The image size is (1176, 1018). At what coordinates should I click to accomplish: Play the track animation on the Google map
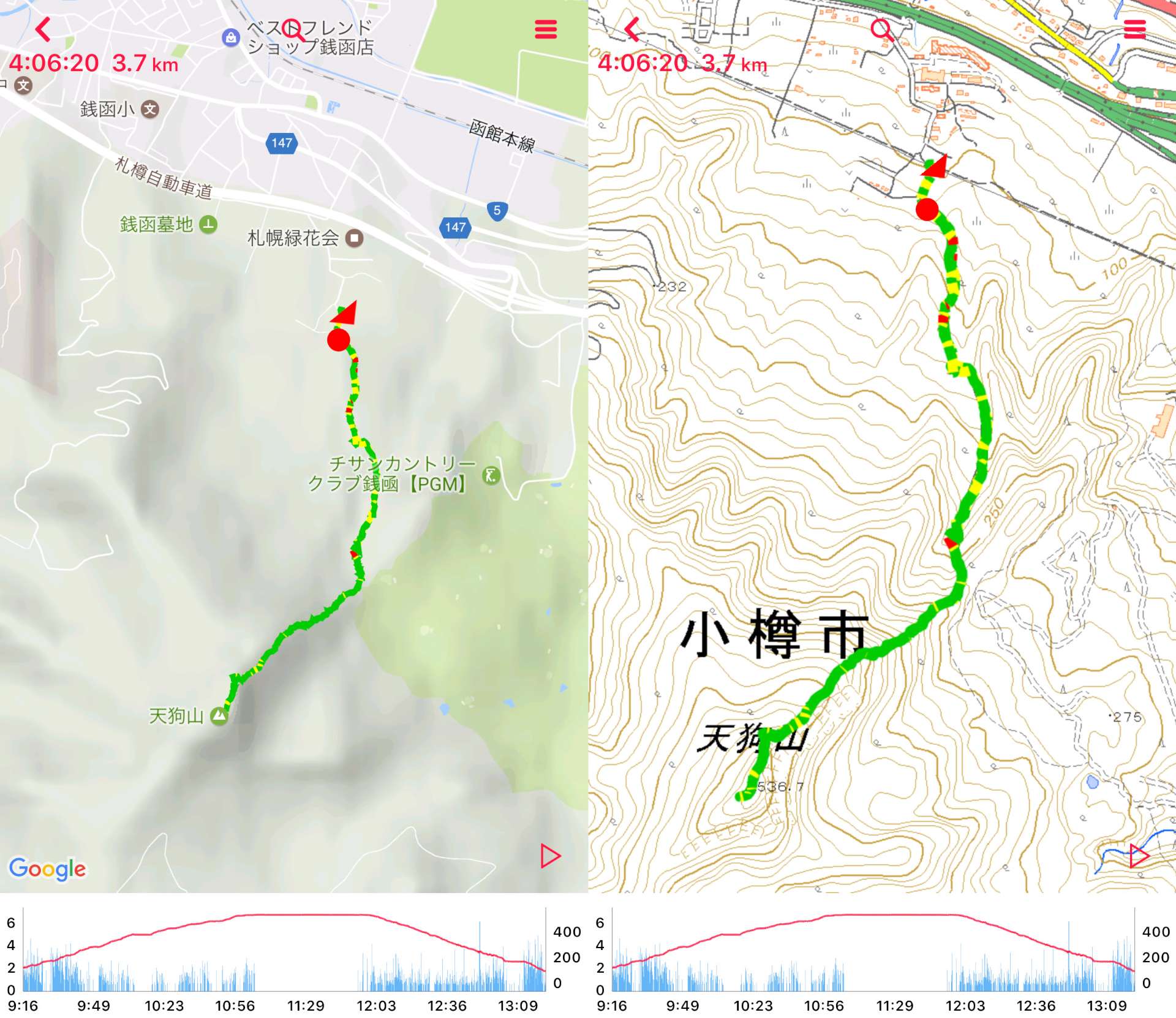pos(550,856)
